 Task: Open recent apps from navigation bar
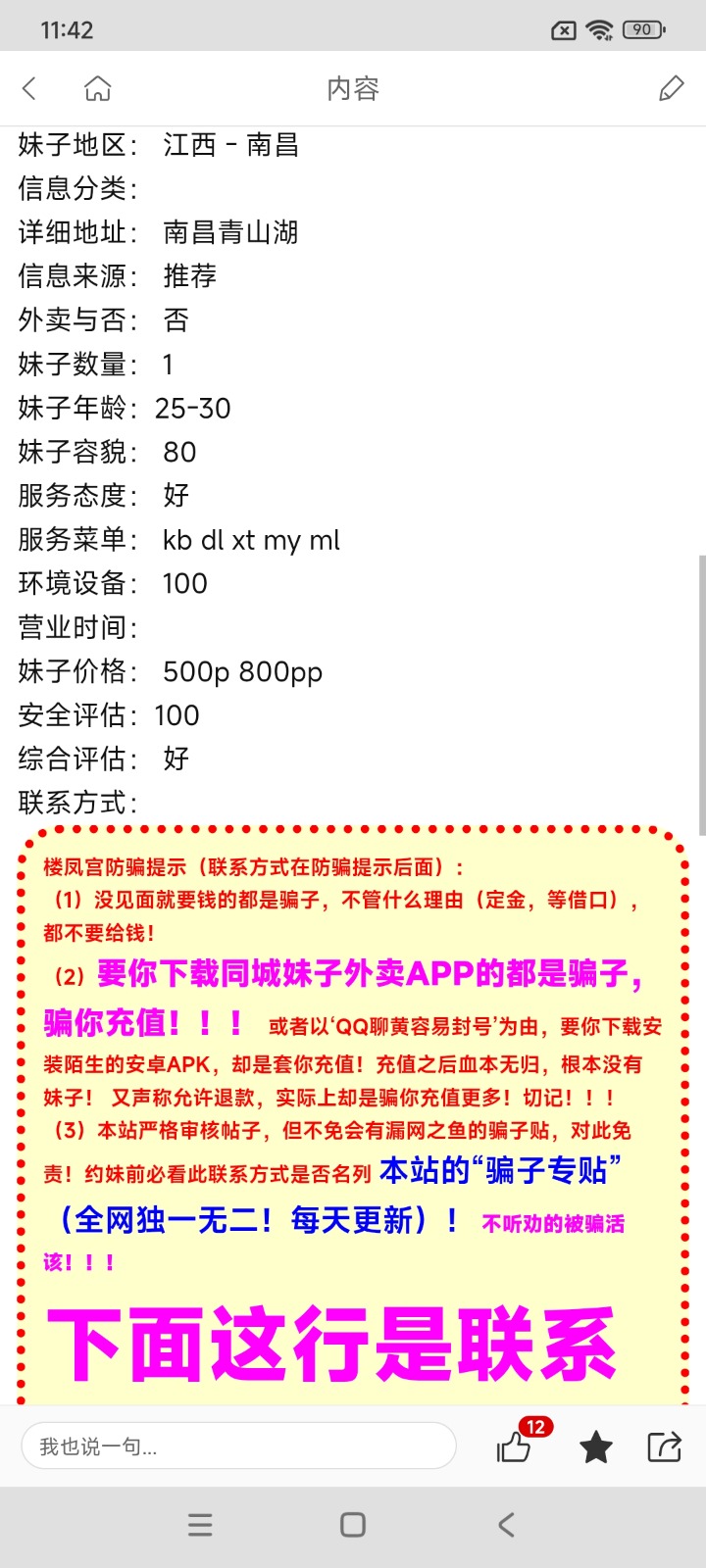pyautogui.click(x=200, y=1525)
